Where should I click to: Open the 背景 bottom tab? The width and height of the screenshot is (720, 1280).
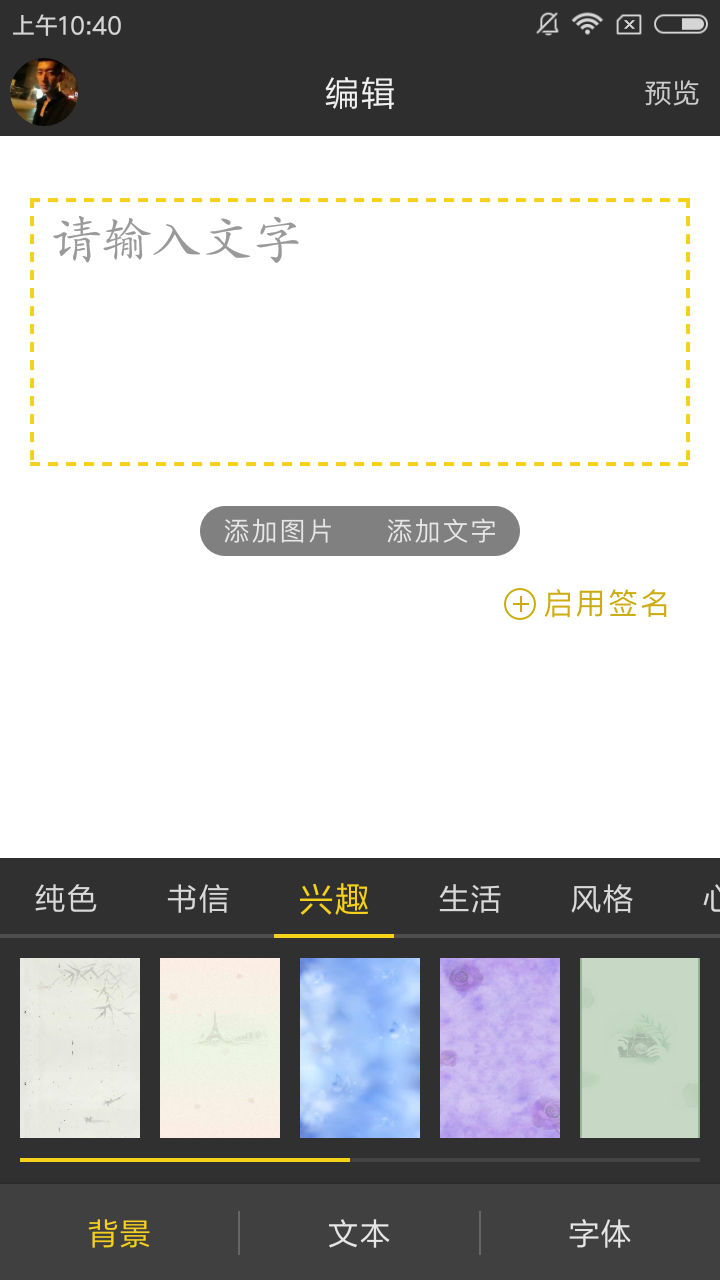click(119, 1233)
